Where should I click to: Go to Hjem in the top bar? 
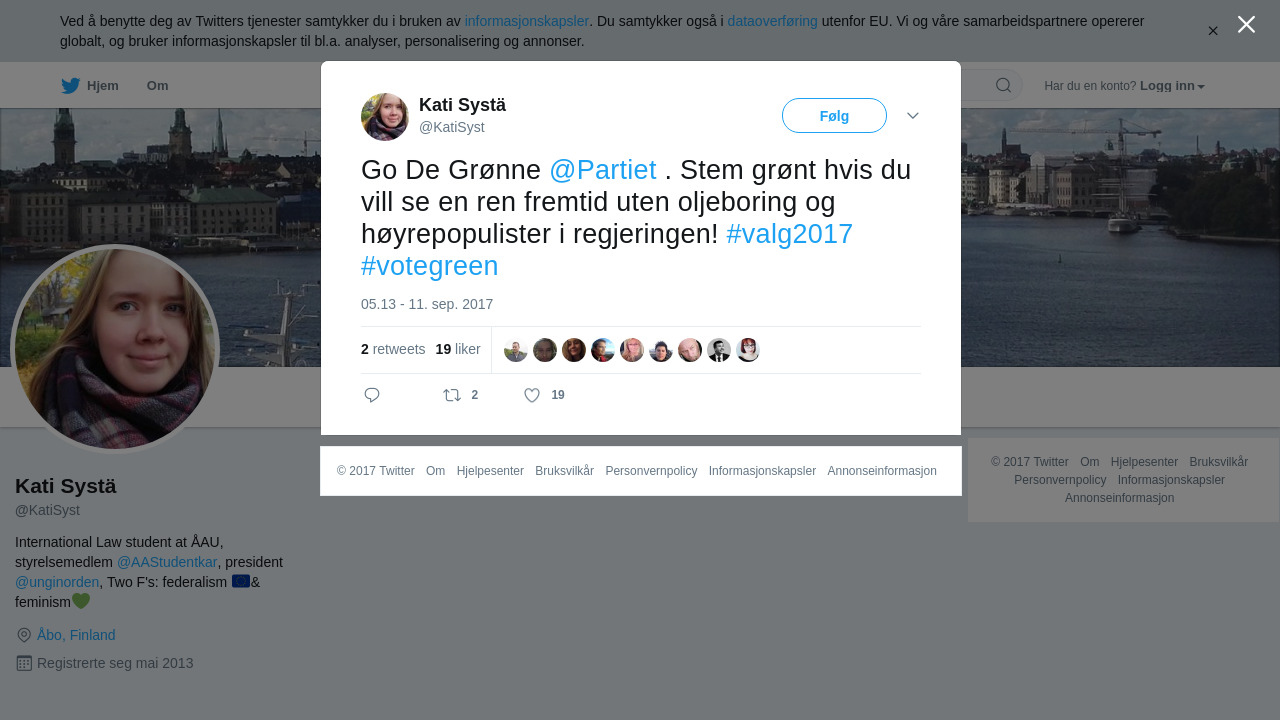(x=90, y=86)
